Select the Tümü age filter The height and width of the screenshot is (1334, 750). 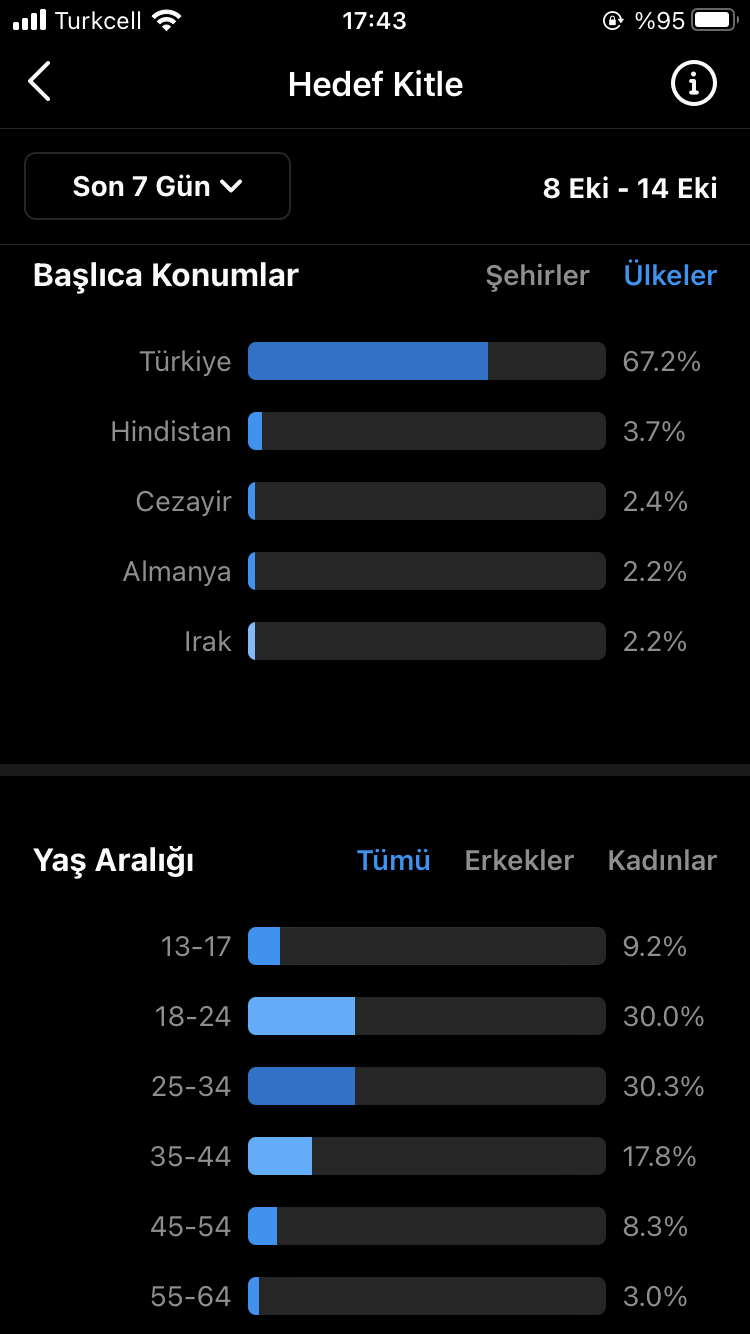[394, 860]
